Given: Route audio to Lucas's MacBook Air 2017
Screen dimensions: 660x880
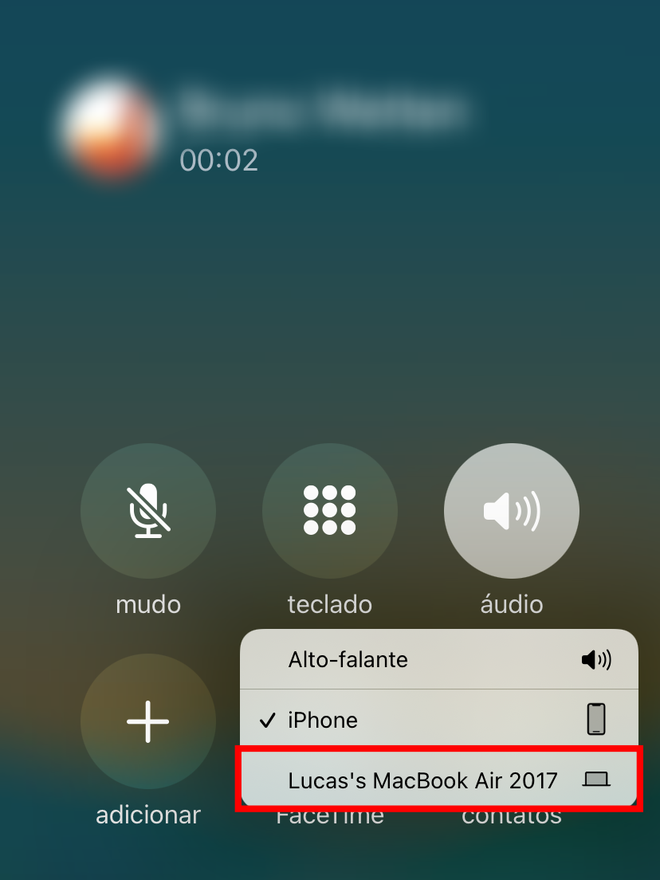Looking at the screenshot, I should [438, 779].
